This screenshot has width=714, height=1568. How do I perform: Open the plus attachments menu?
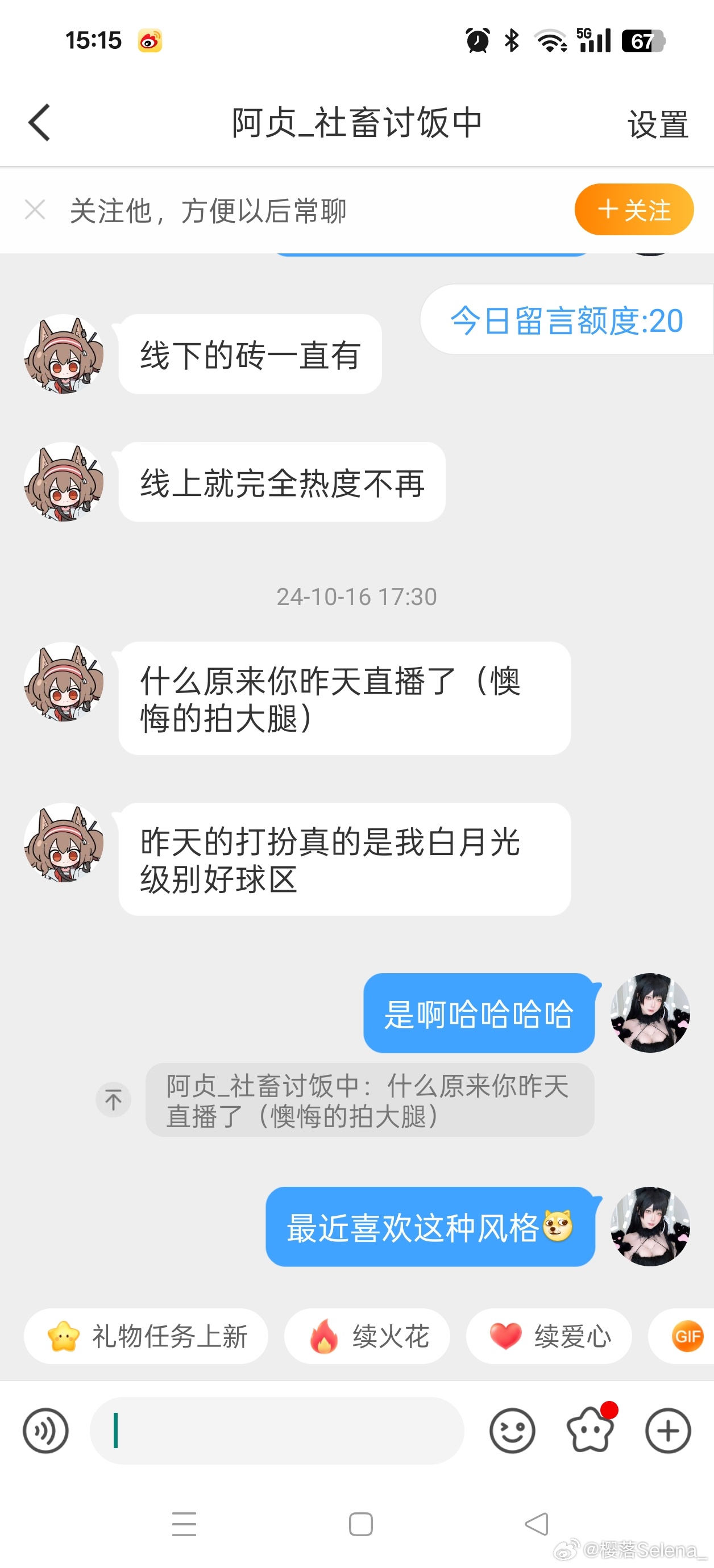click(x=668, y=1431)
